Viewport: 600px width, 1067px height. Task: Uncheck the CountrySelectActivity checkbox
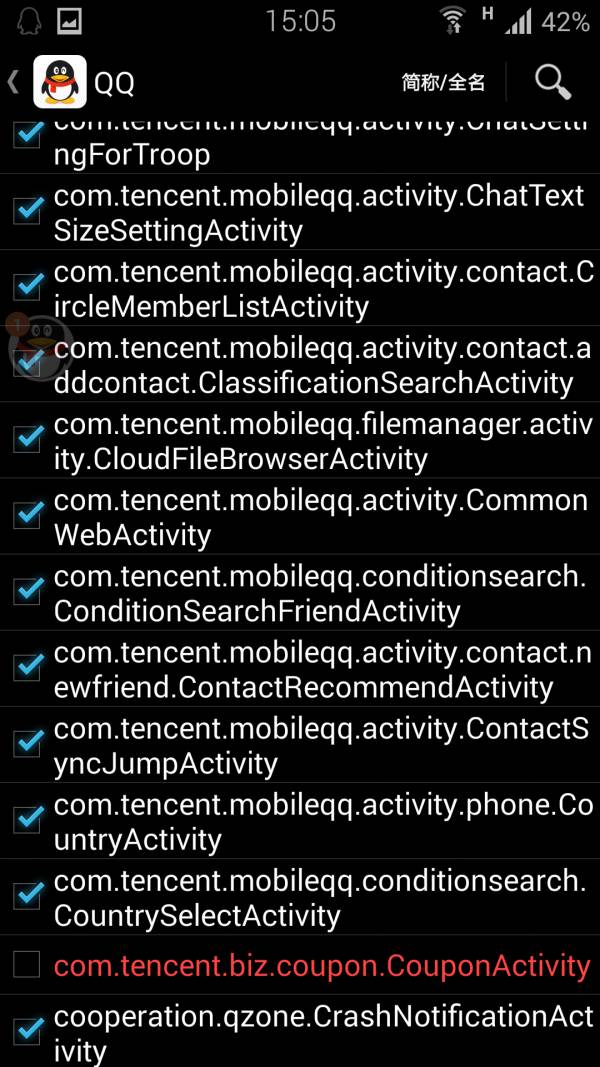click(x=27, y=898)
